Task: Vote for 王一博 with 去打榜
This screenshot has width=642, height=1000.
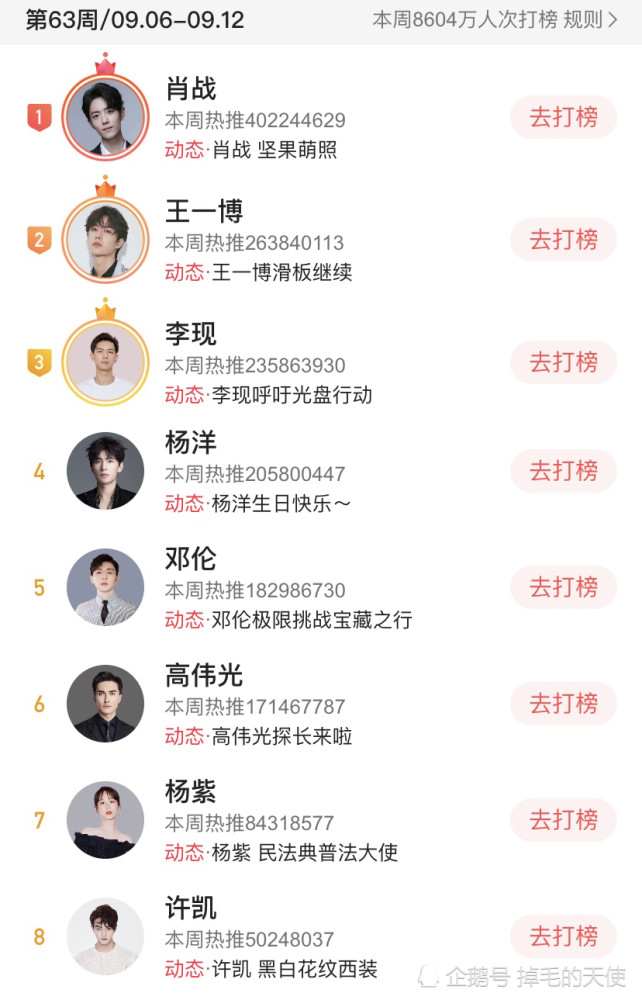Action: coord(563,240)
